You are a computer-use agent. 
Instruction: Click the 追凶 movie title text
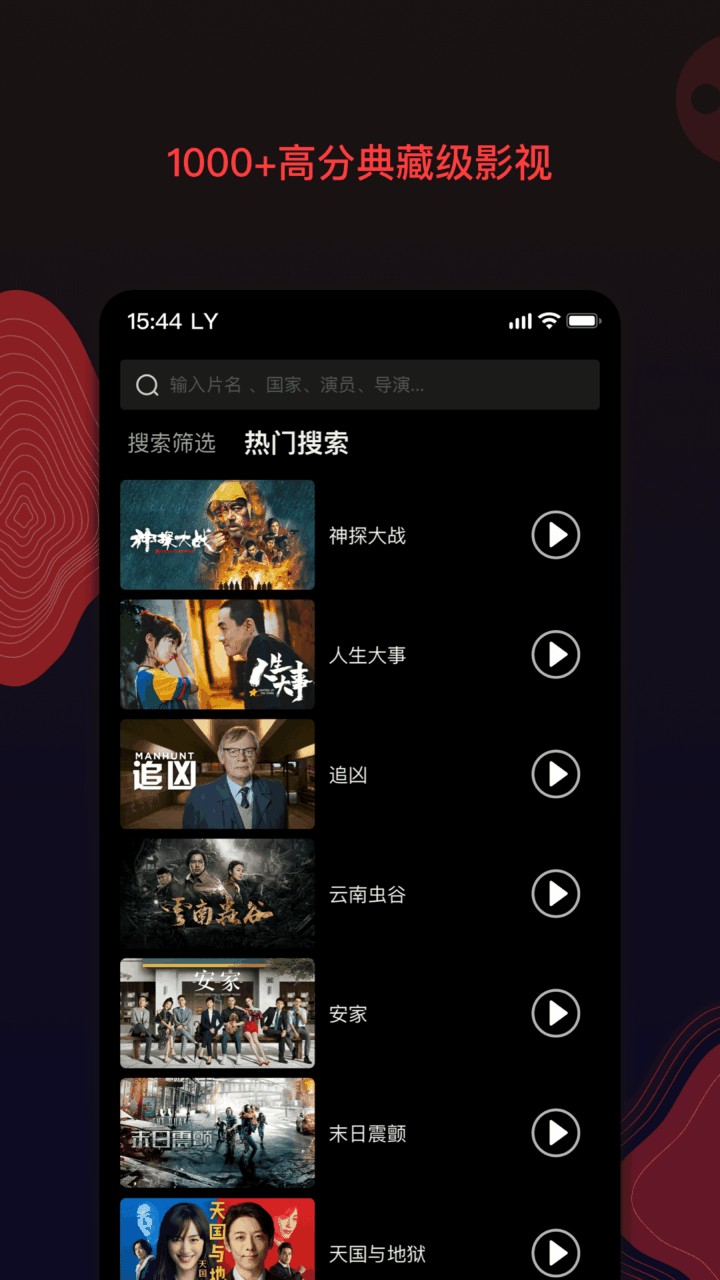pyautogui.click(x=346, y=775)
